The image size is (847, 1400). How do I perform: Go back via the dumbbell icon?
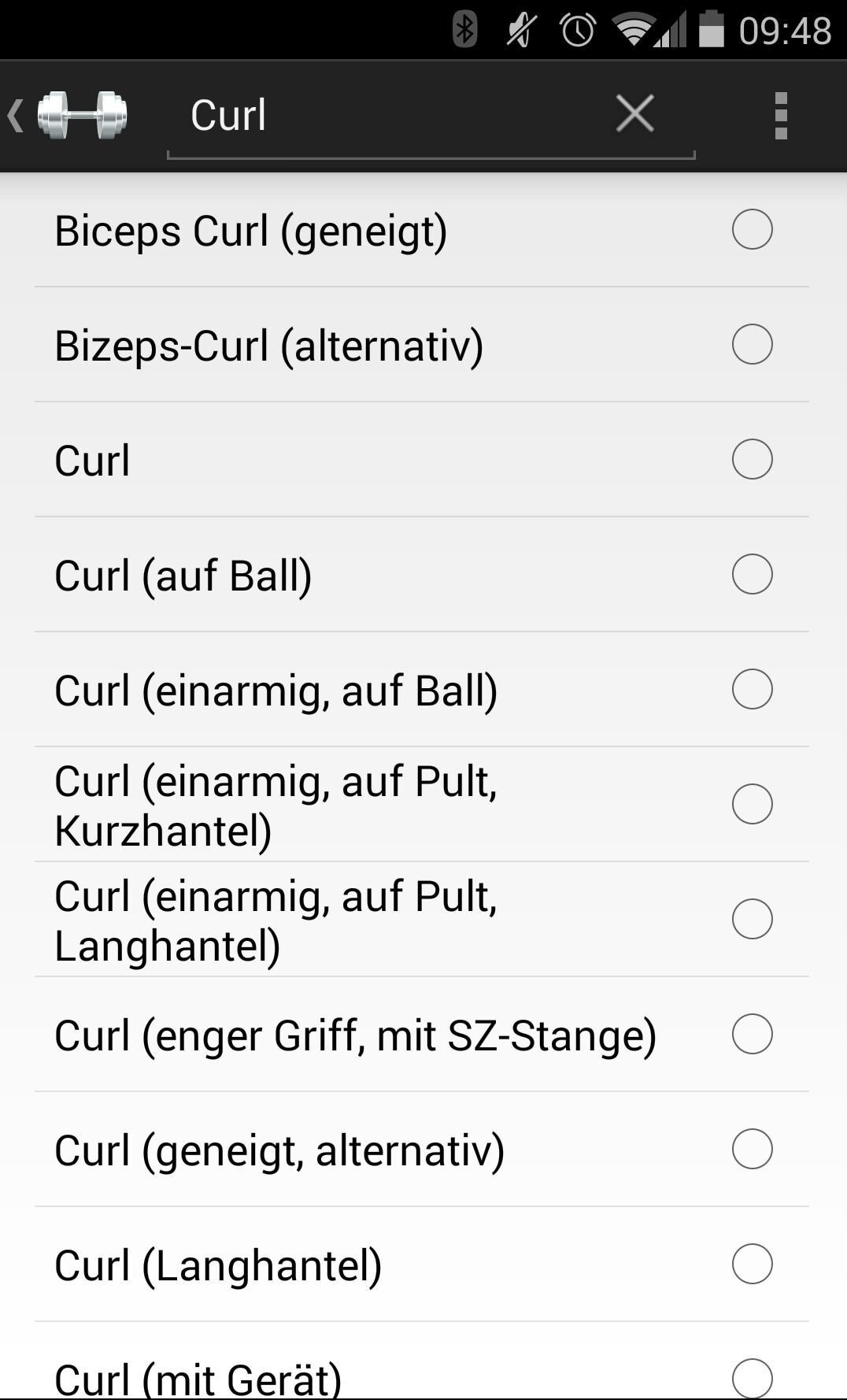pyautogui.click(x=71, y=116)
